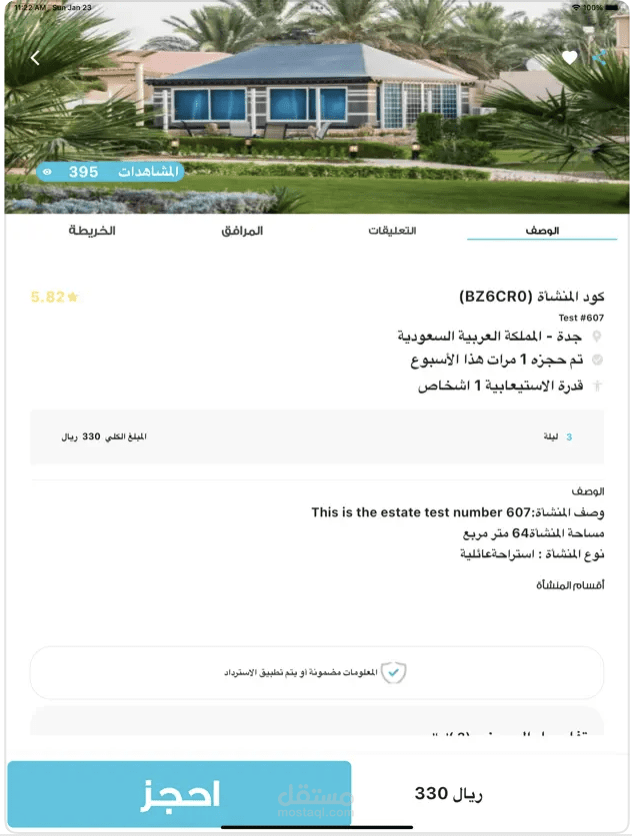
Task: Open the المرافق tab
Action: pos(242,231)
